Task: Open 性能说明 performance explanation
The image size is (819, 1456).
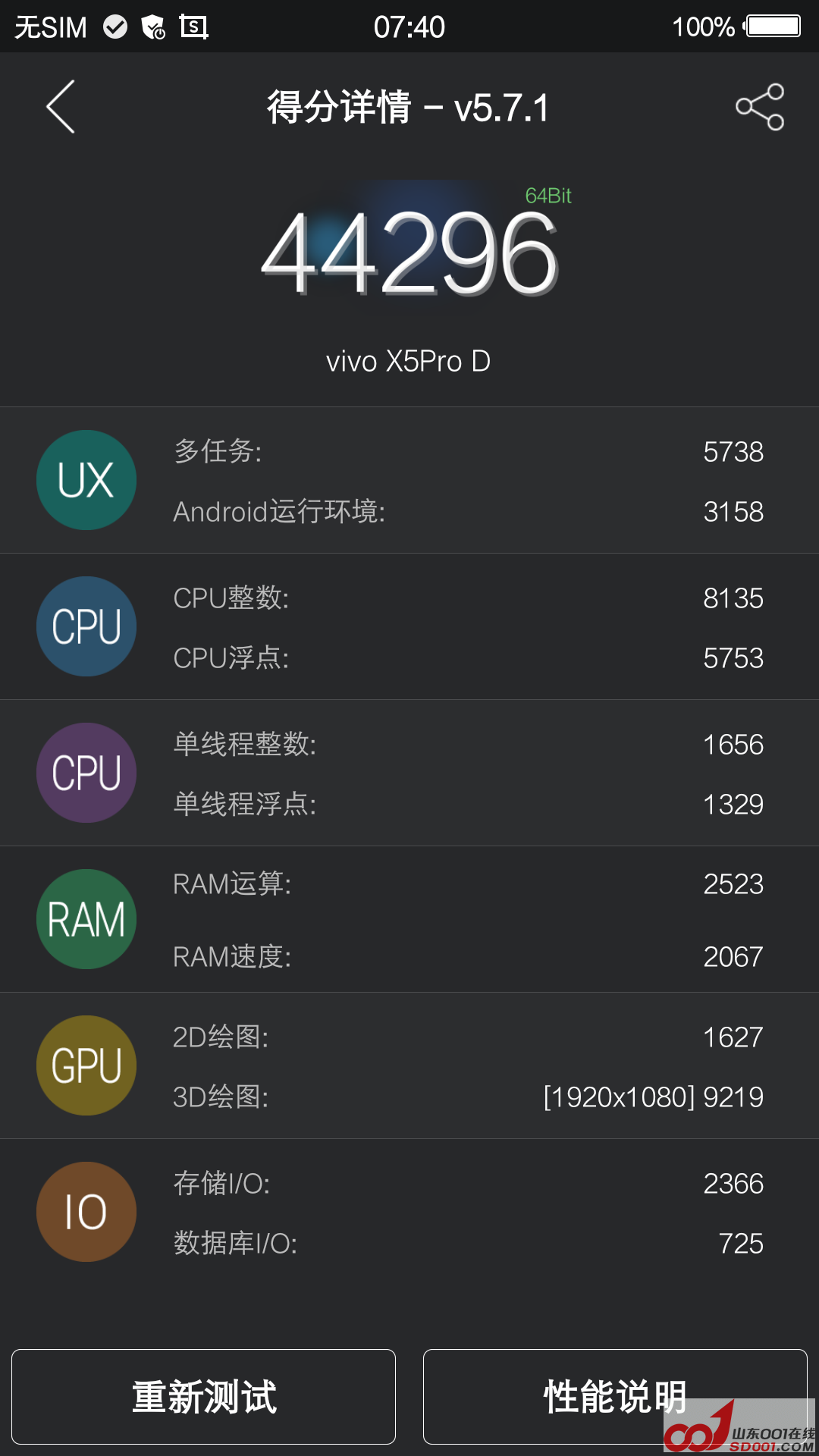Action: click(x=614, y=1396)
